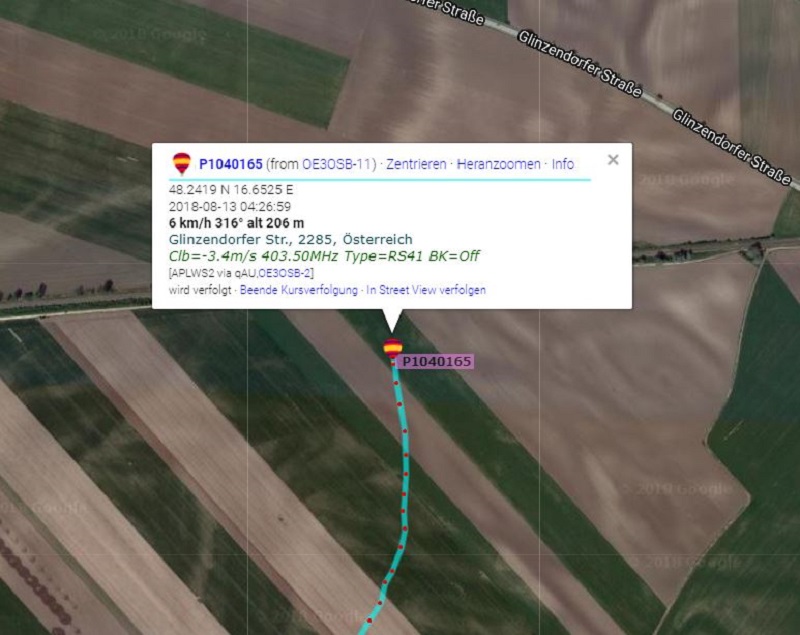This screenshot has width=800, height=635.
Task: Tap Zentrieren to center the map
Action: tap(416, 164)
